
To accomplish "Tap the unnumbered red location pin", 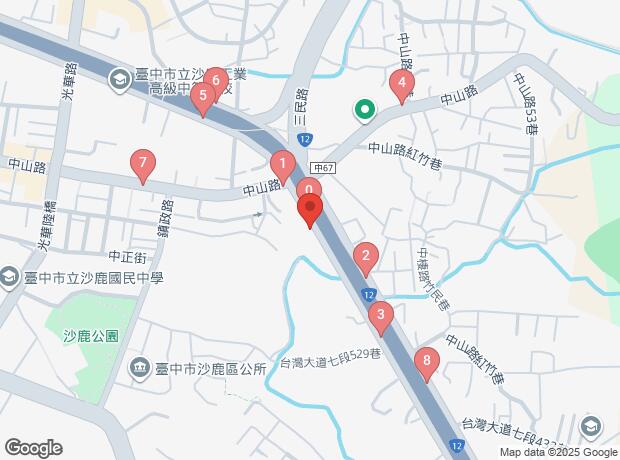I will tap(310, 211).
